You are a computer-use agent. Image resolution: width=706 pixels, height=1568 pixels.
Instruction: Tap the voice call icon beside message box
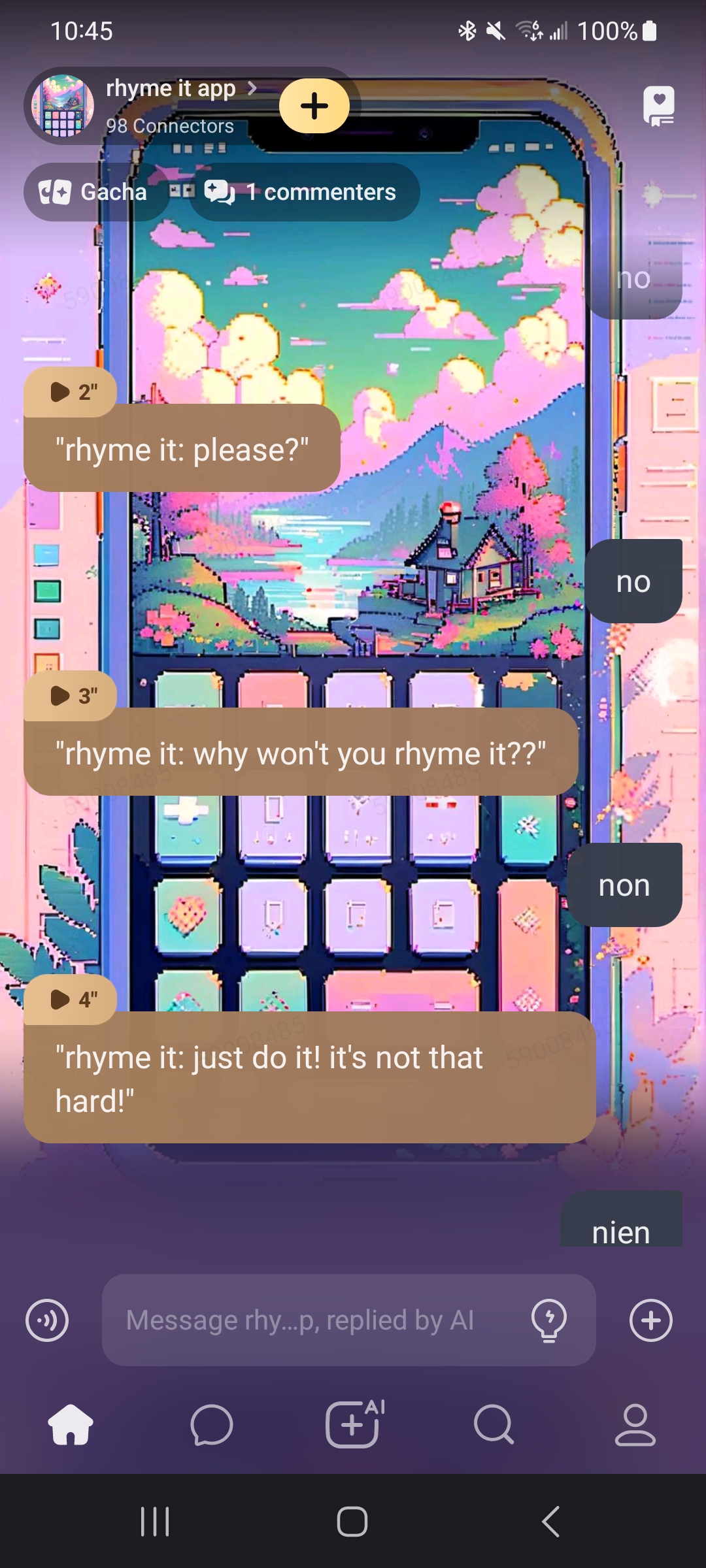pyautogui.click(x=47, y=1320)
